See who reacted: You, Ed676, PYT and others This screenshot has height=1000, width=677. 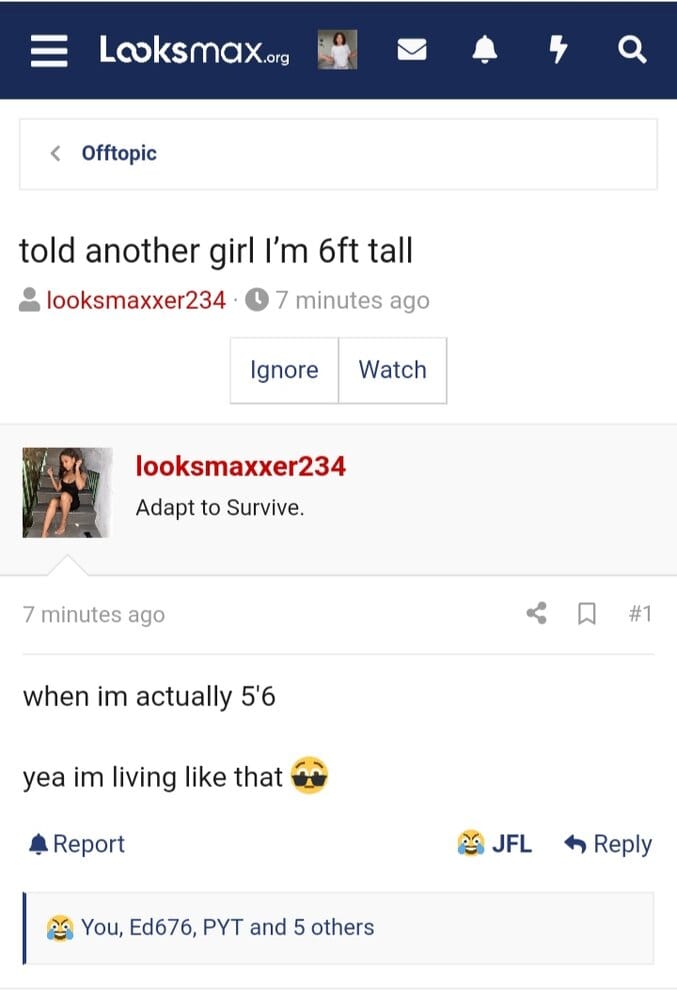coord(227,927)
